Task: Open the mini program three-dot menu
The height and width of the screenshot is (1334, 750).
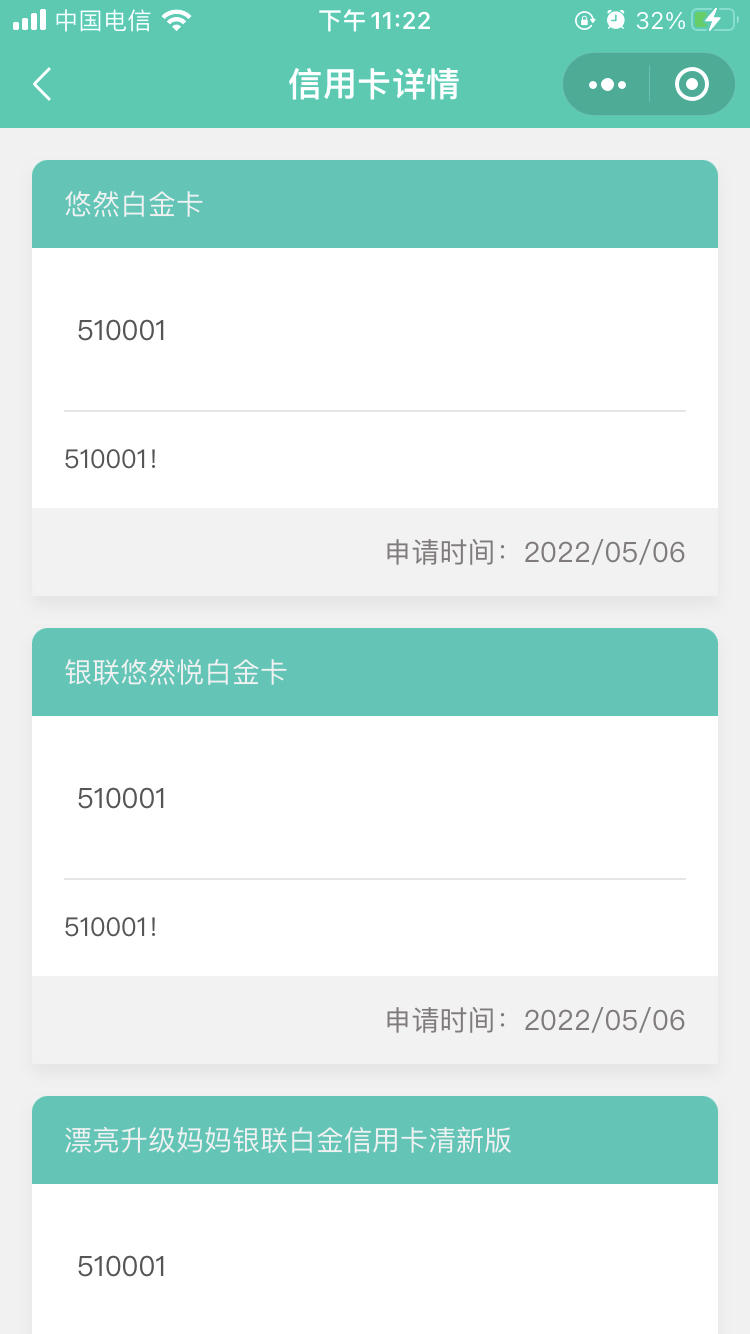Action: (608, 85)
